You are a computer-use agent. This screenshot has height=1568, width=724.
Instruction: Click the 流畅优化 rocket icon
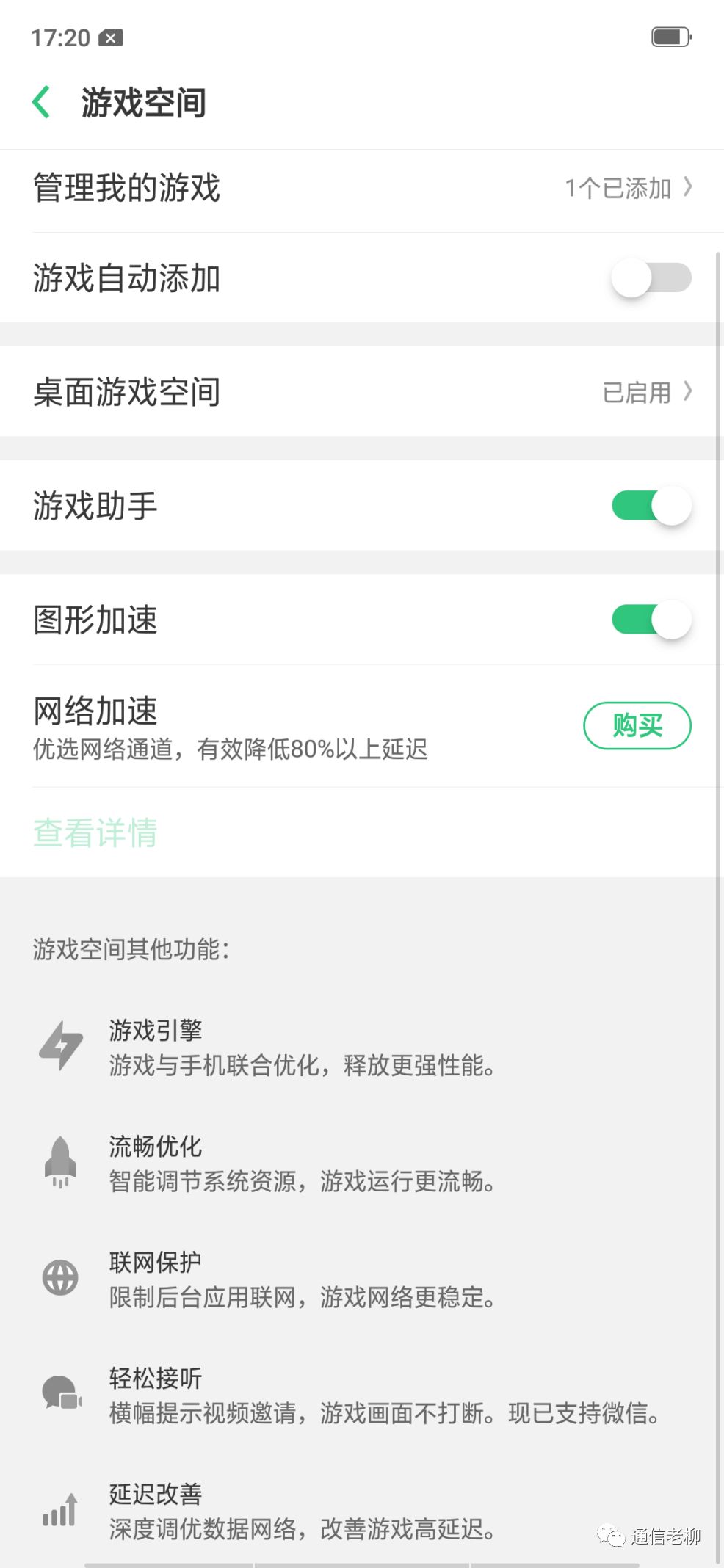point(61,1162)
